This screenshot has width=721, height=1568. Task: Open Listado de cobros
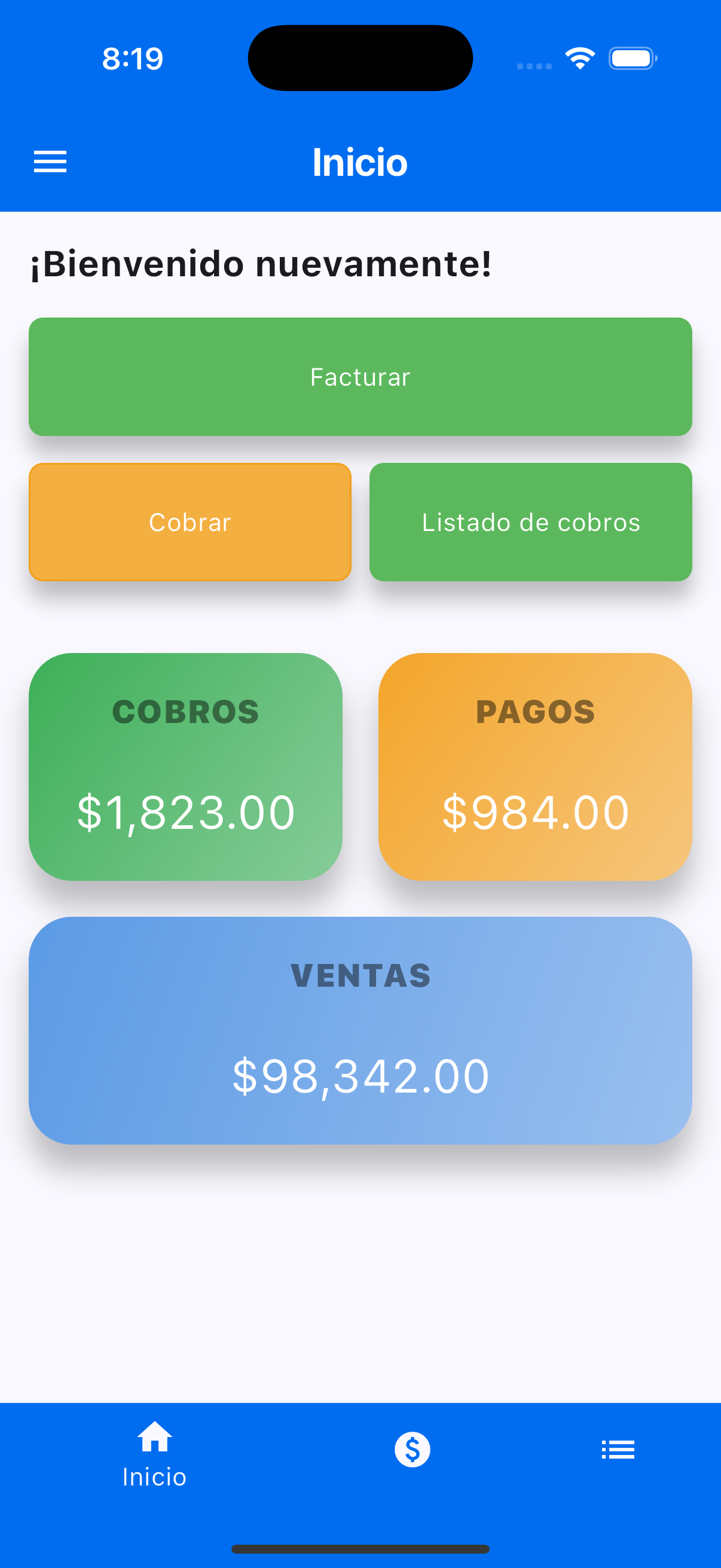coord(530,521)
